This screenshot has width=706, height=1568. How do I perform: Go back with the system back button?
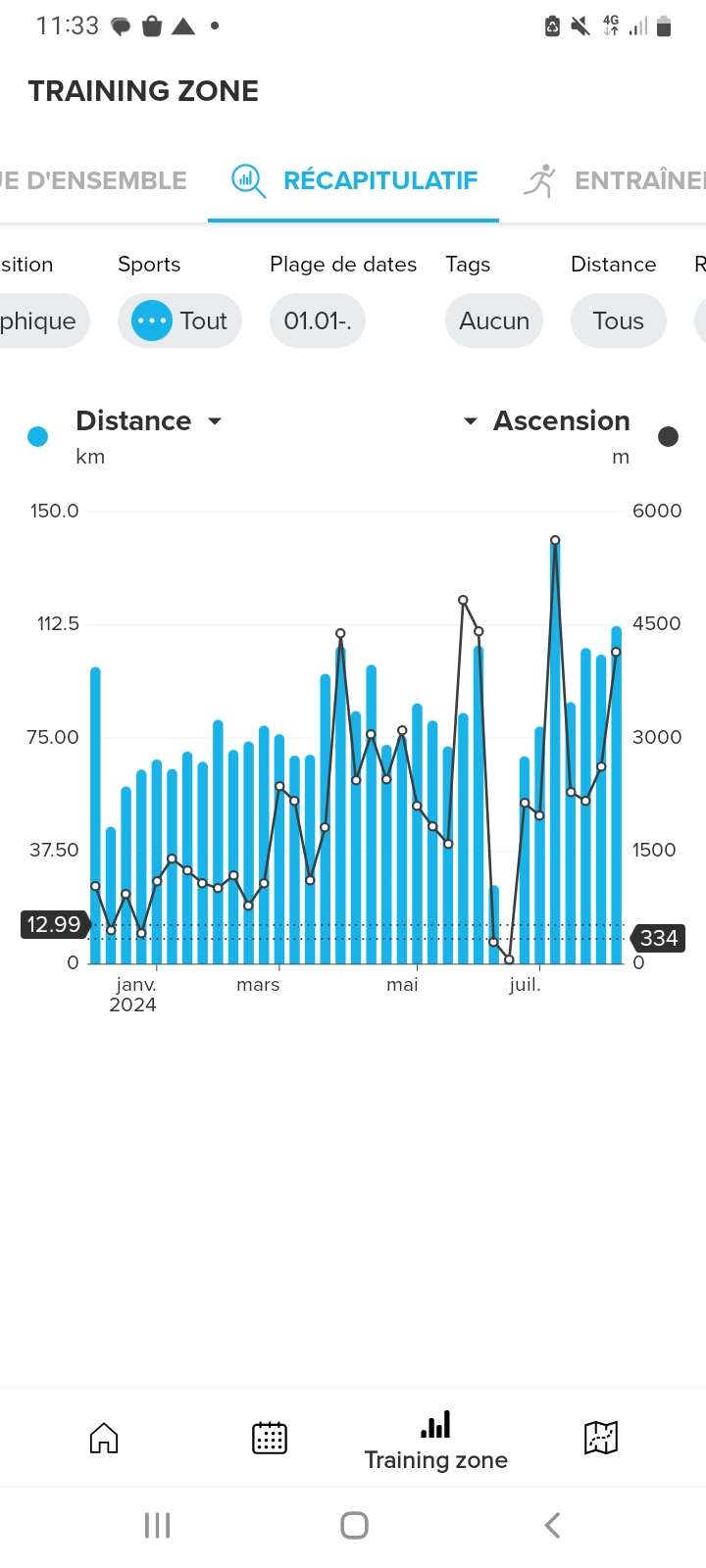pyautogui.click(x=552, y=1525)
